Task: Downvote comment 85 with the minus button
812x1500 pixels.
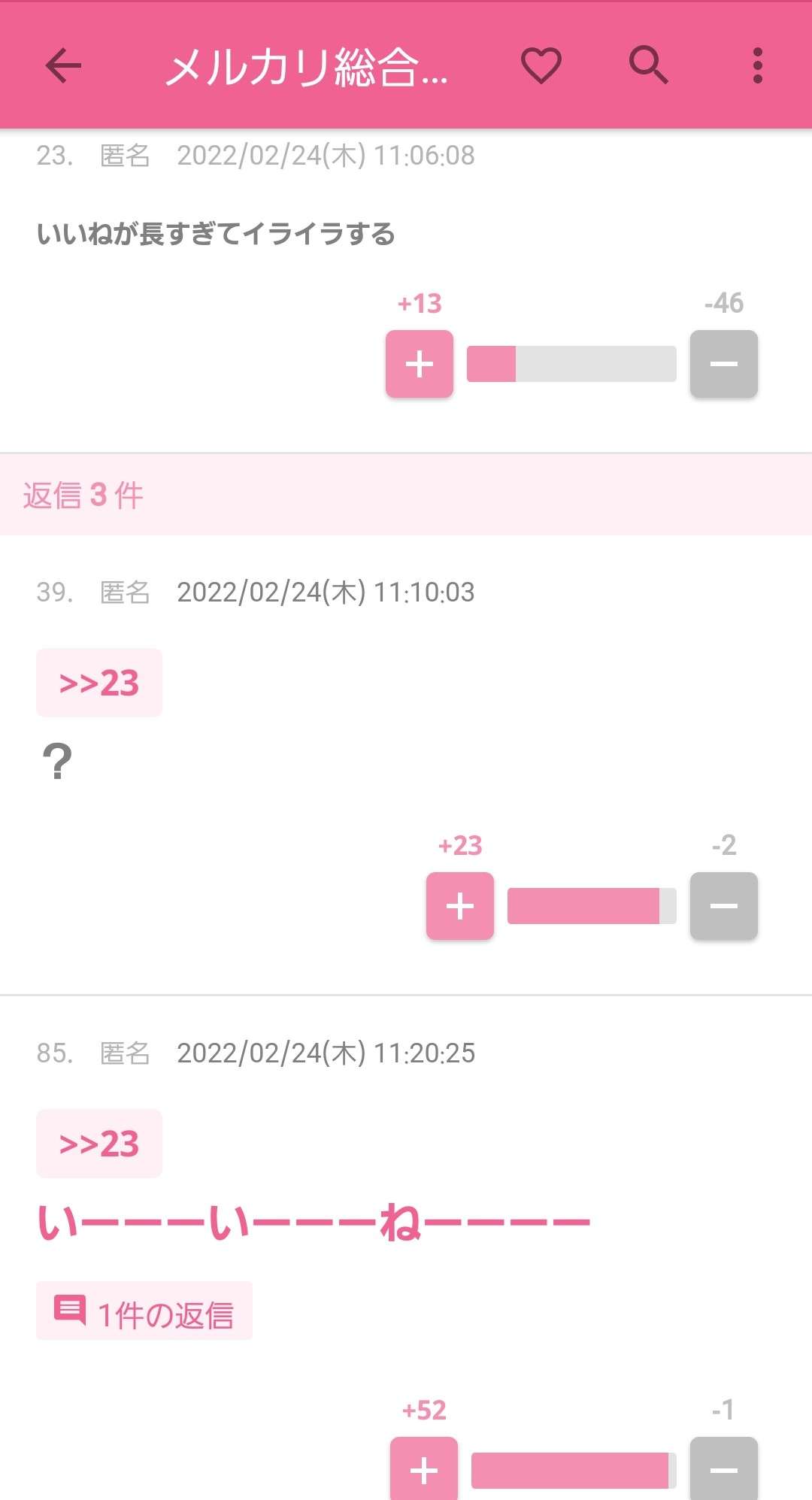Action: pos(724,1468)
